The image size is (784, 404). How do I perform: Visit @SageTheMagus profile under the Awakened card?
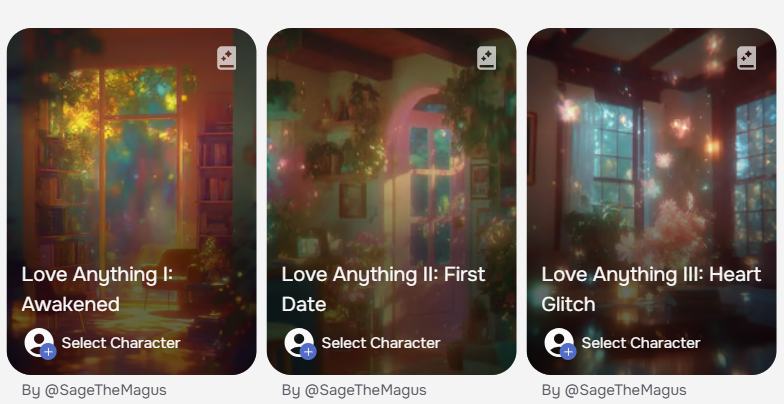(x=106, y=390)
